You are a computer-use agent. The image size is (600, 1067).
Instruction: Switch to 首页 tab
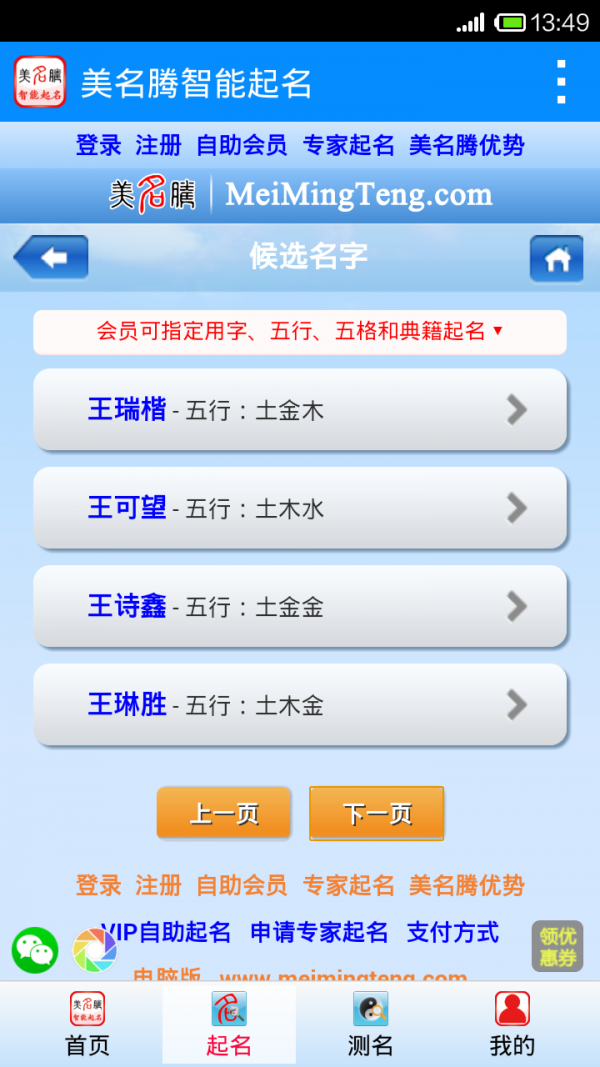[87, 1024]
